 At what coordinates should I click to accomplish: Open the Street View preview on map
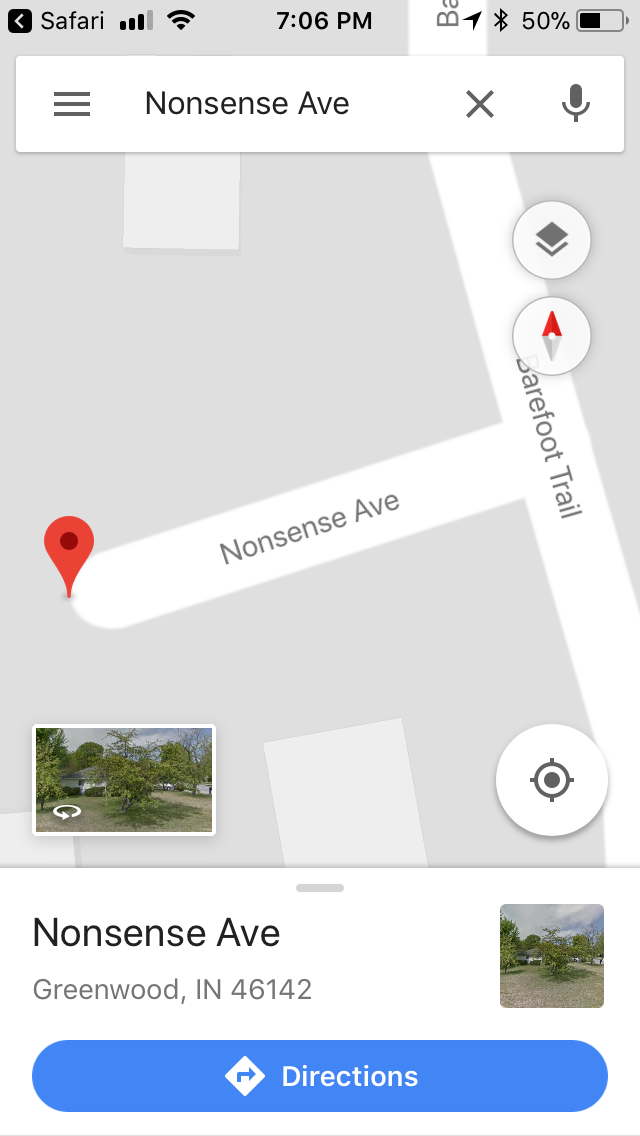tap(124, 780)
